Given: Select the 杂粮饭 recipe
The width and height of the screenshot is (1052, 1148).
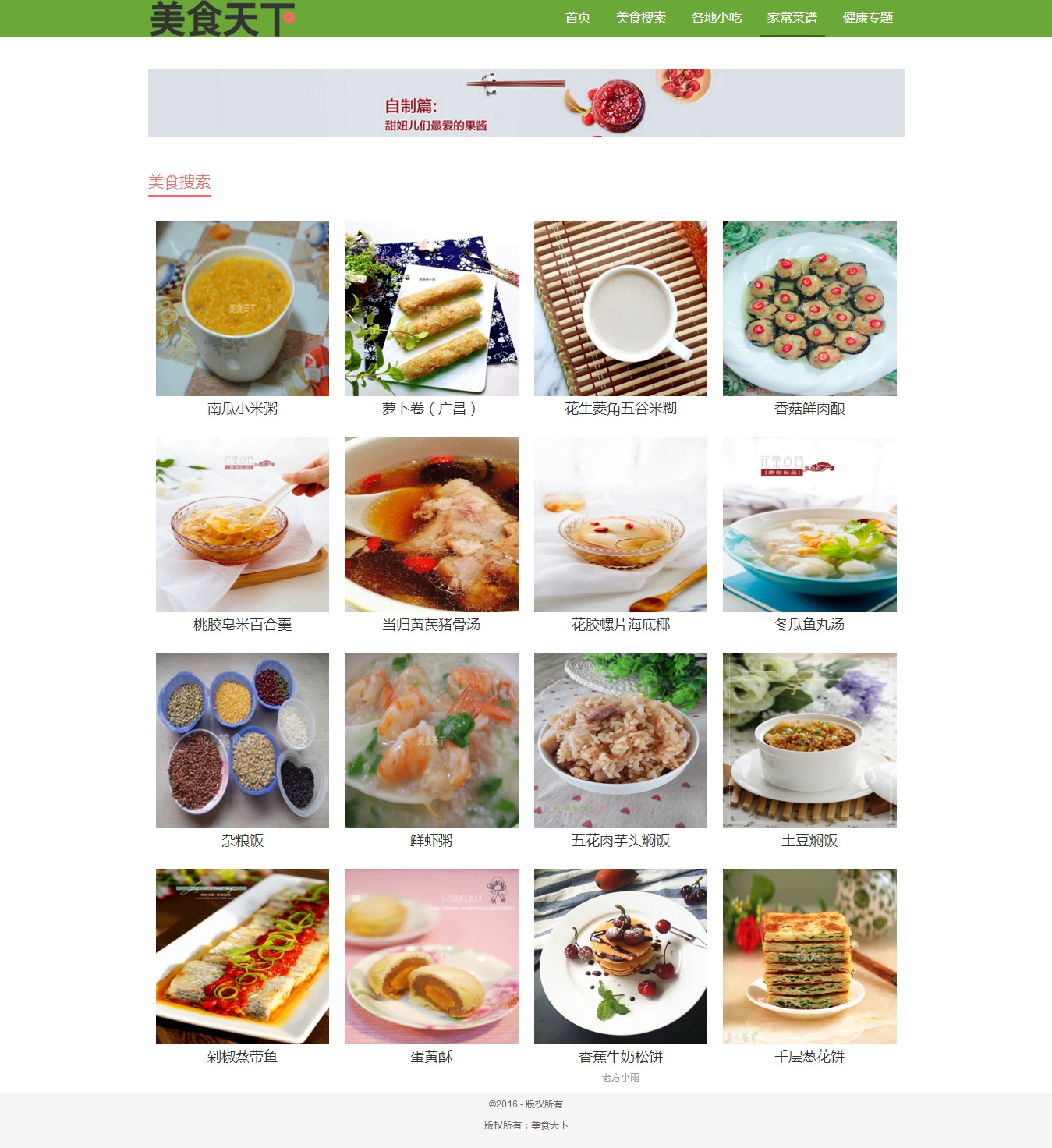Looking at the screenshot, I should coord(243,741).
